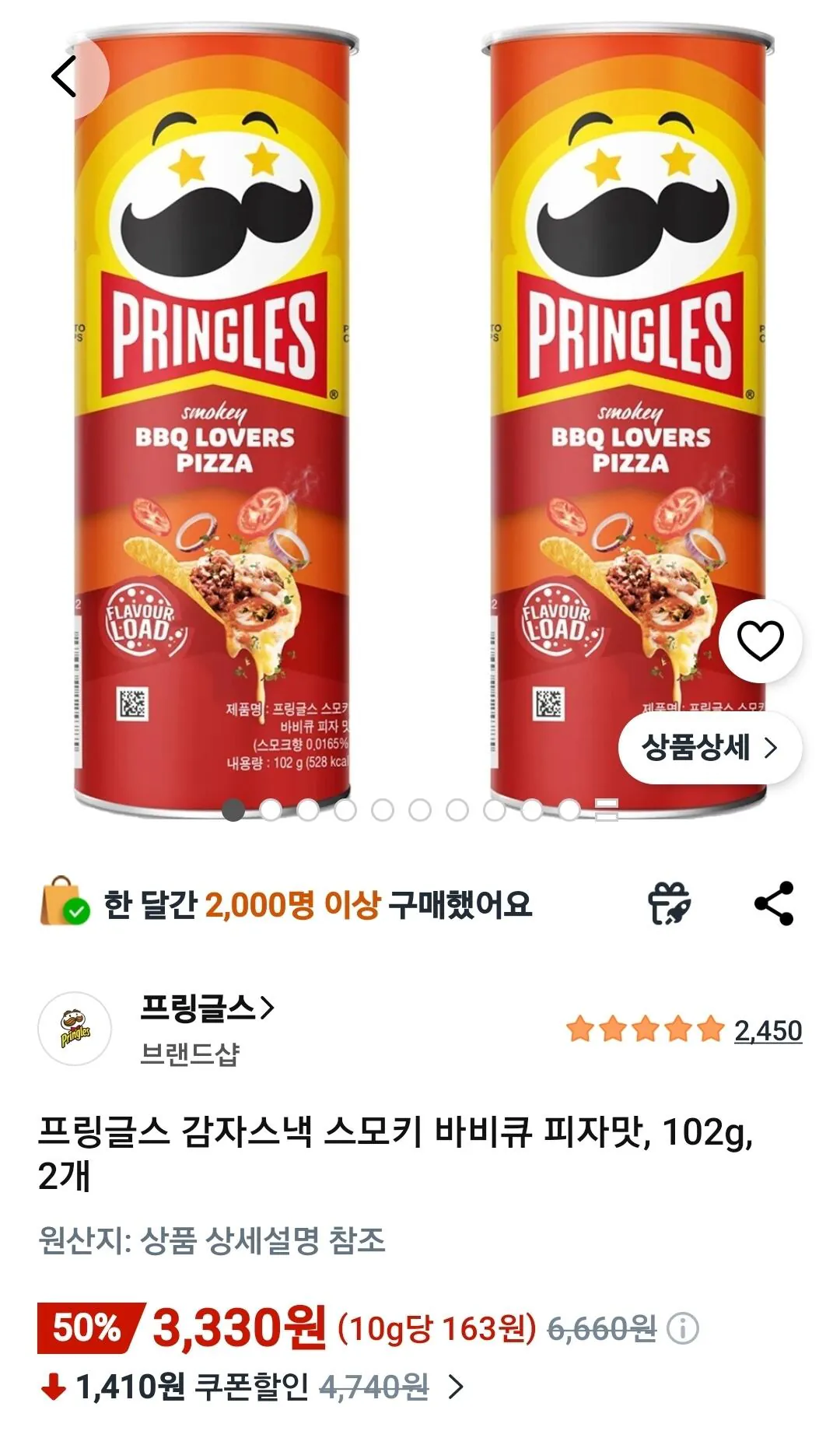Add product to wishlist with heart button
Image resolution: width=840 pixels, height=1431 pixels.
tap(760, 640)
